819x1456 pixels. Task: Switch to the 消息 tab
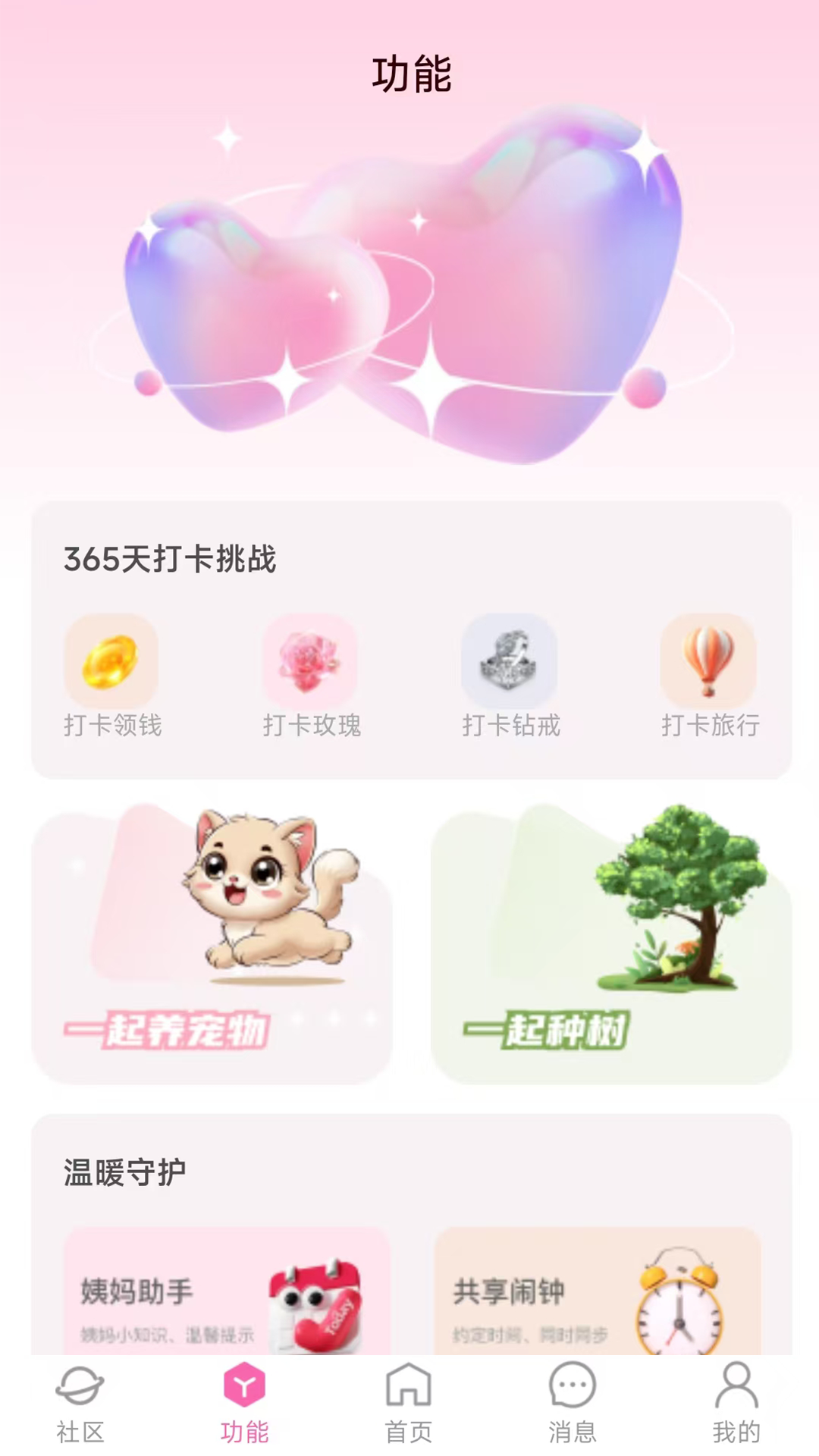point(573,1403)
